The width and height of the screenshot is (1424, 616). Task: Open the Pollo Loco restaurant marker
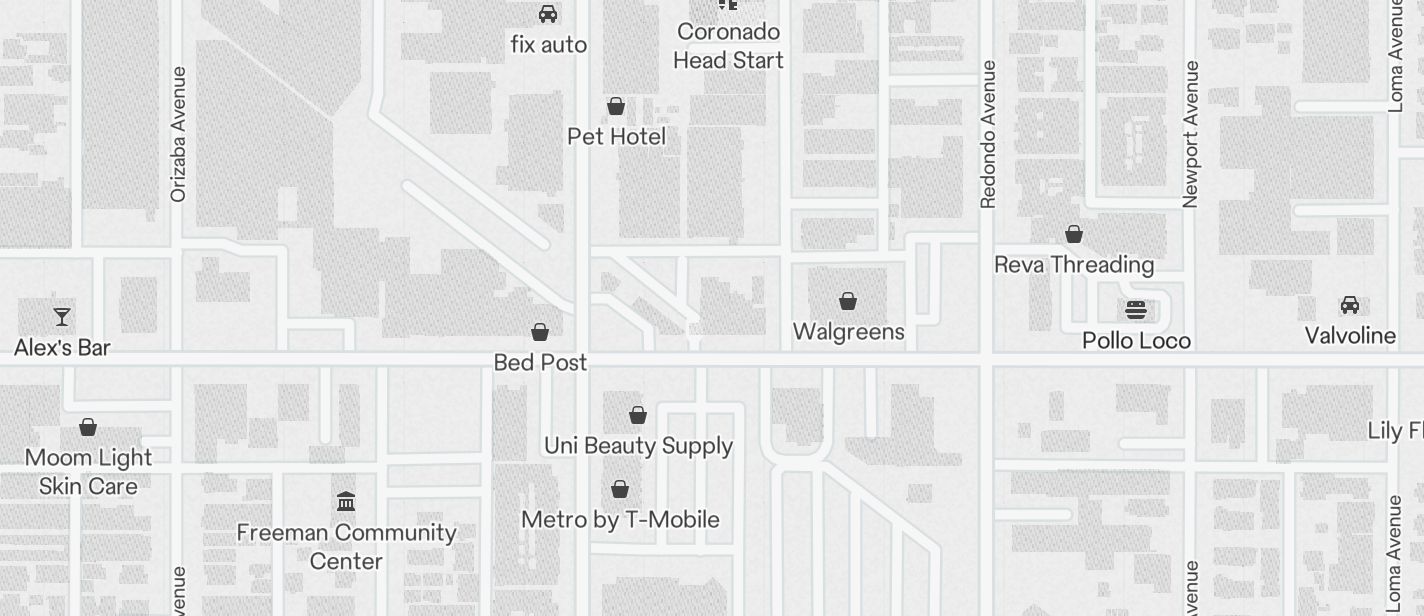(1135, 309)
